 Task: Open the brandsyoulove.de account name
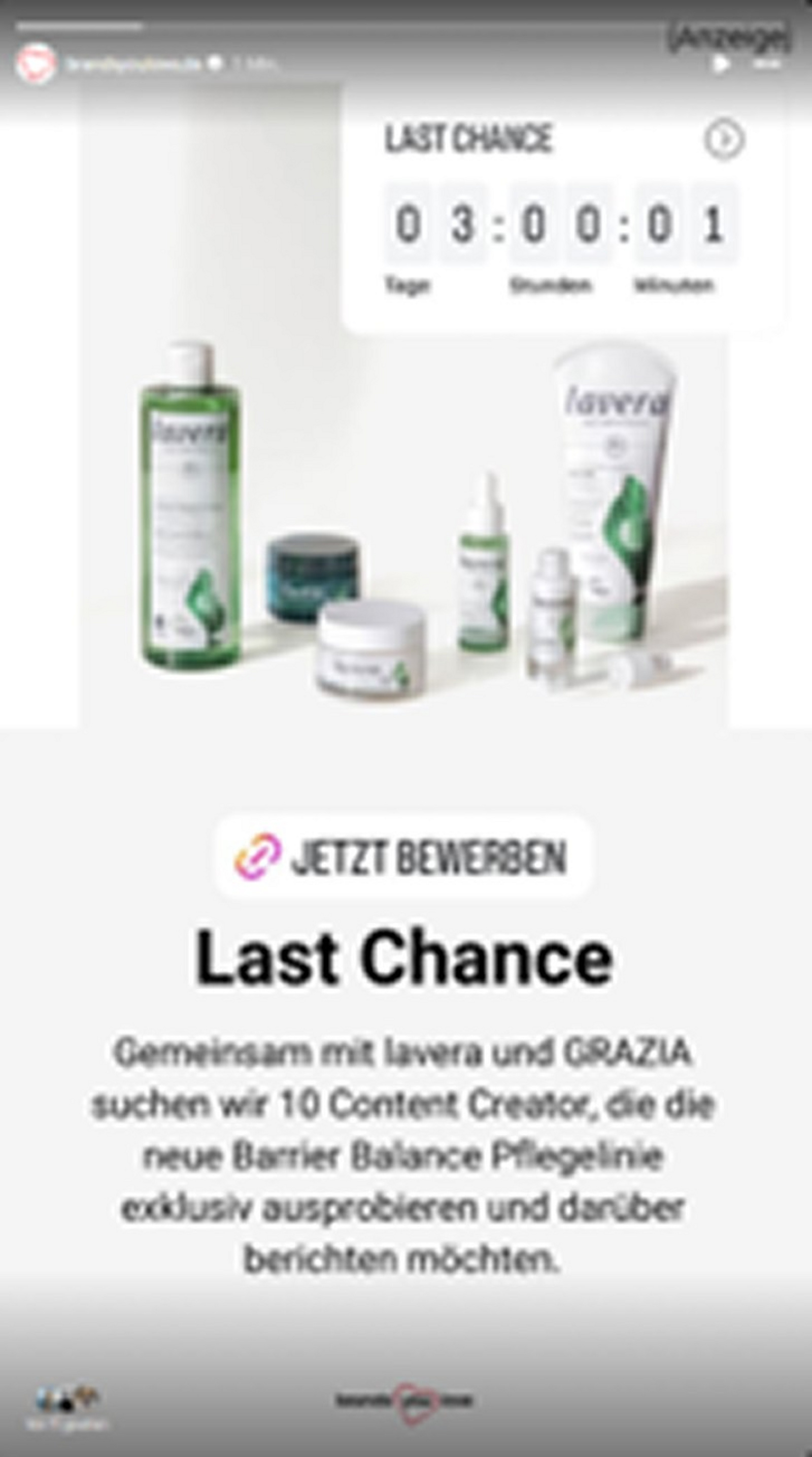coord(133,64)
